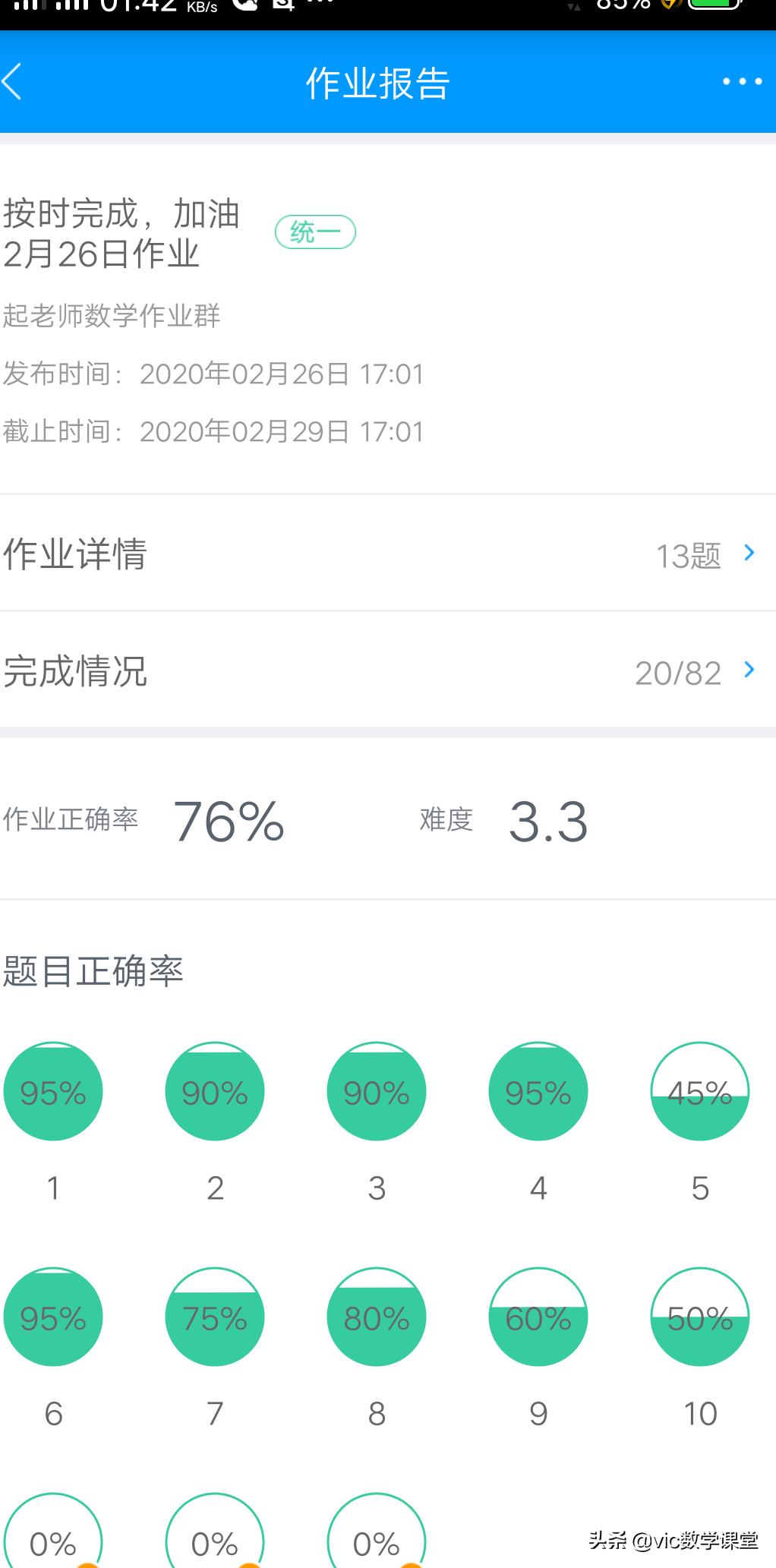The width and height of the screenshot is (776, 1568).
Task: Select question 2 accuracy circle
Action: [215, 1091]
